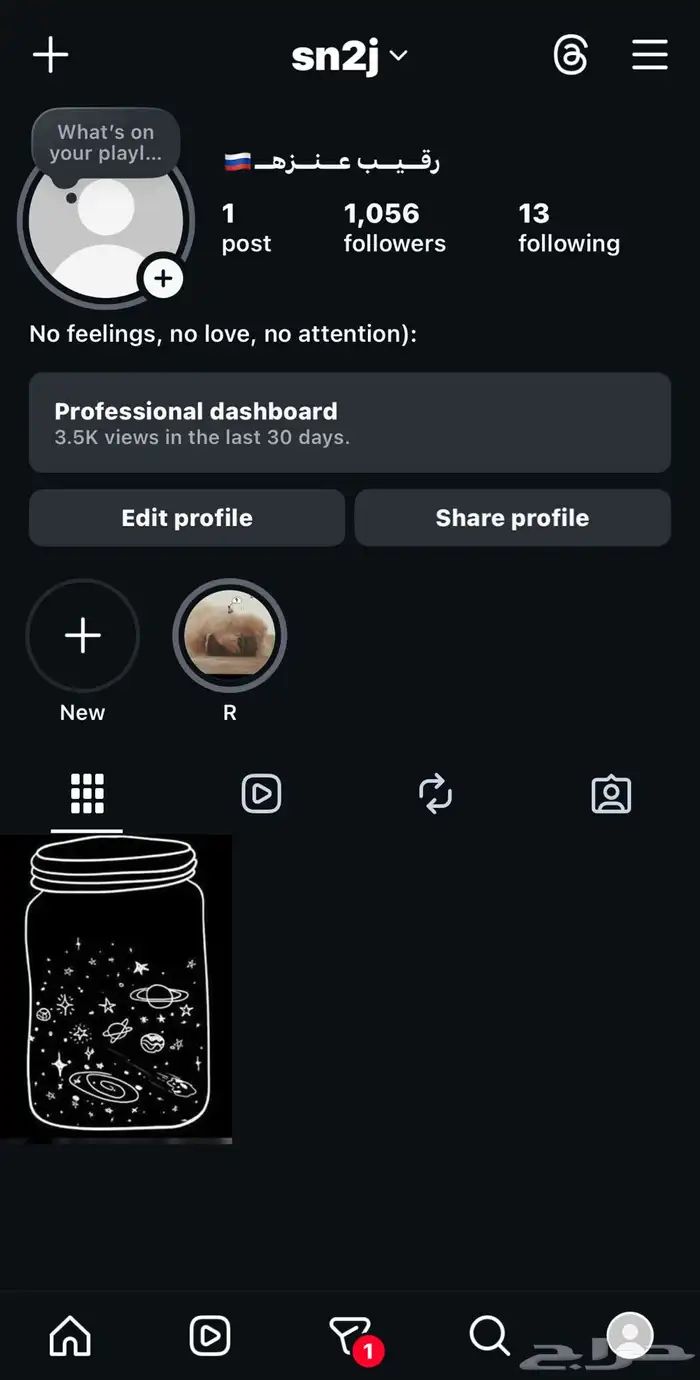Open the Professional dashboard card
700x1380 pixels.
coord(349,422)
